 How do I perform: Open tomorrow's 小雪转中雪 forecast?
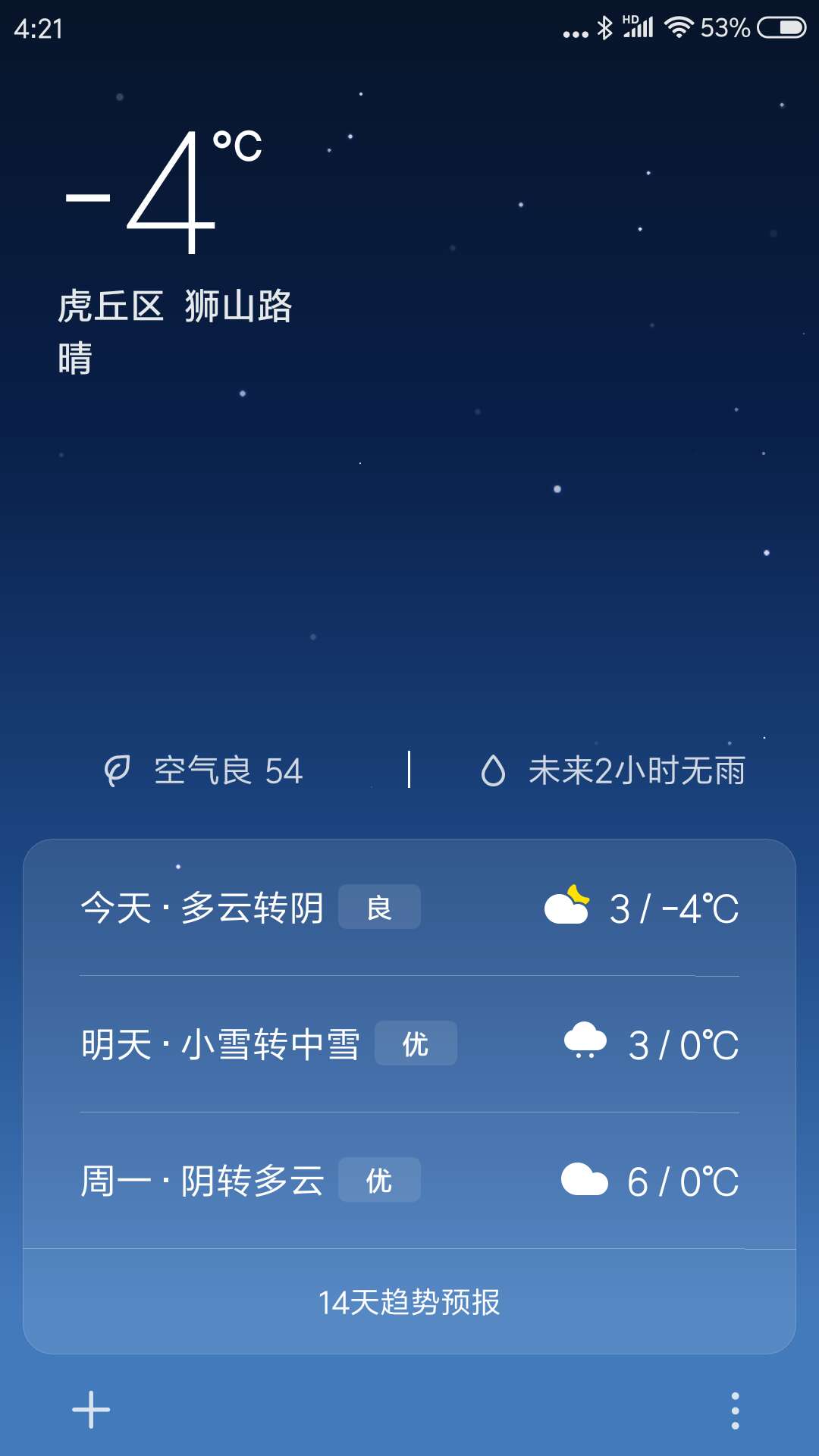(409, 1044)
